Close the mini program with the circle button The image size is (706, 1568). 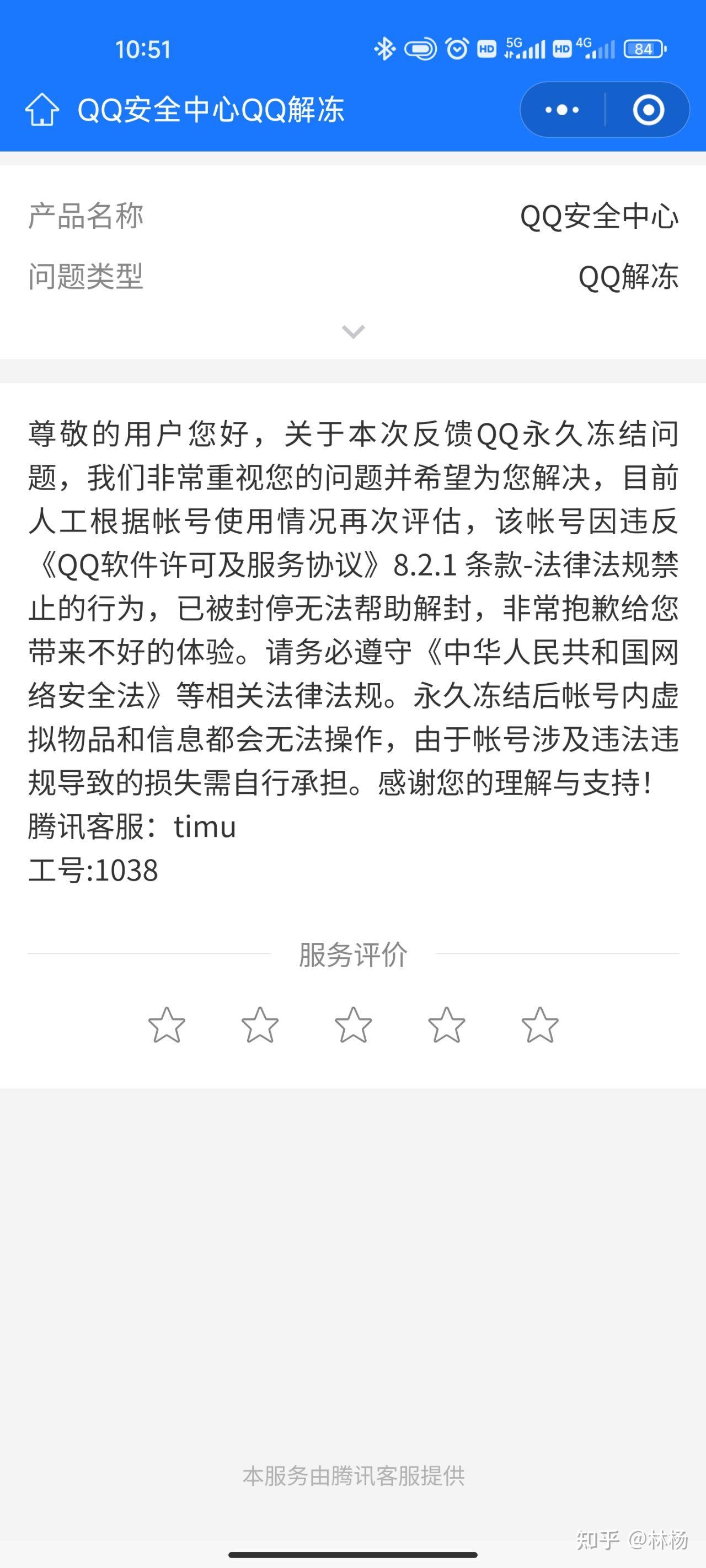click(648, 110)
